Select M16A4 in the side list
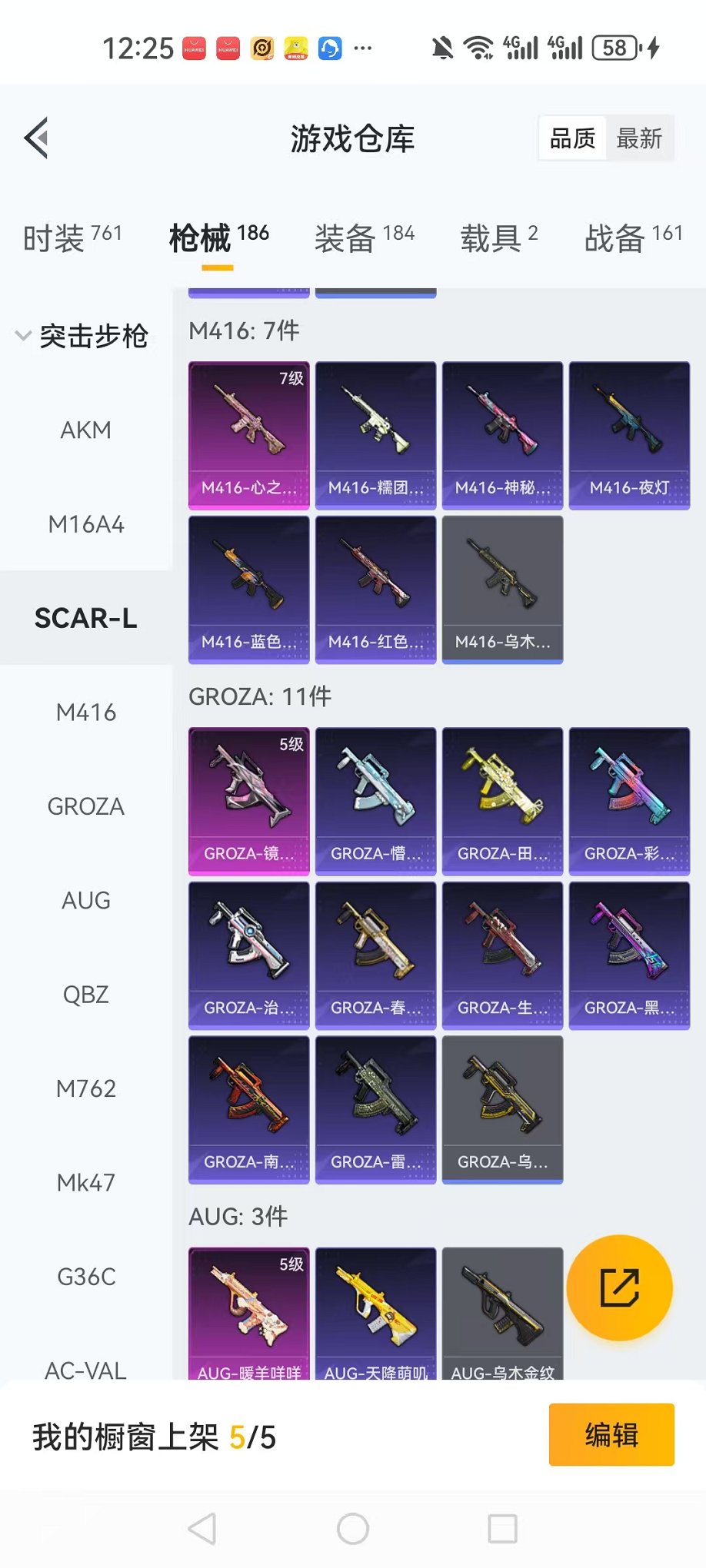706x1568 pixels. pyautogui.click(x=86, y=524)
